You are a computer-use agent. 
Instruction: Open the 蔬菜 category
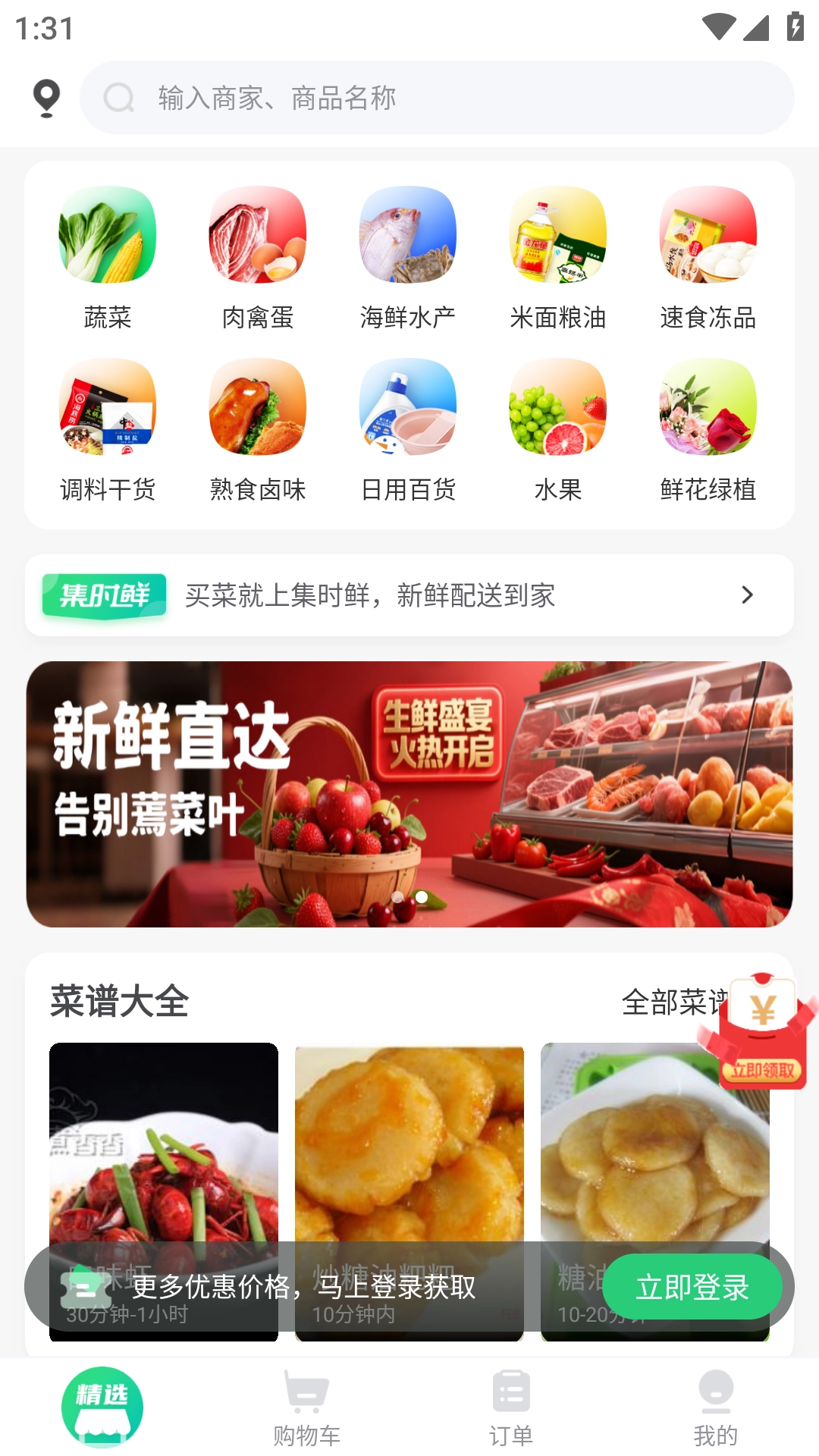[108, 258]
